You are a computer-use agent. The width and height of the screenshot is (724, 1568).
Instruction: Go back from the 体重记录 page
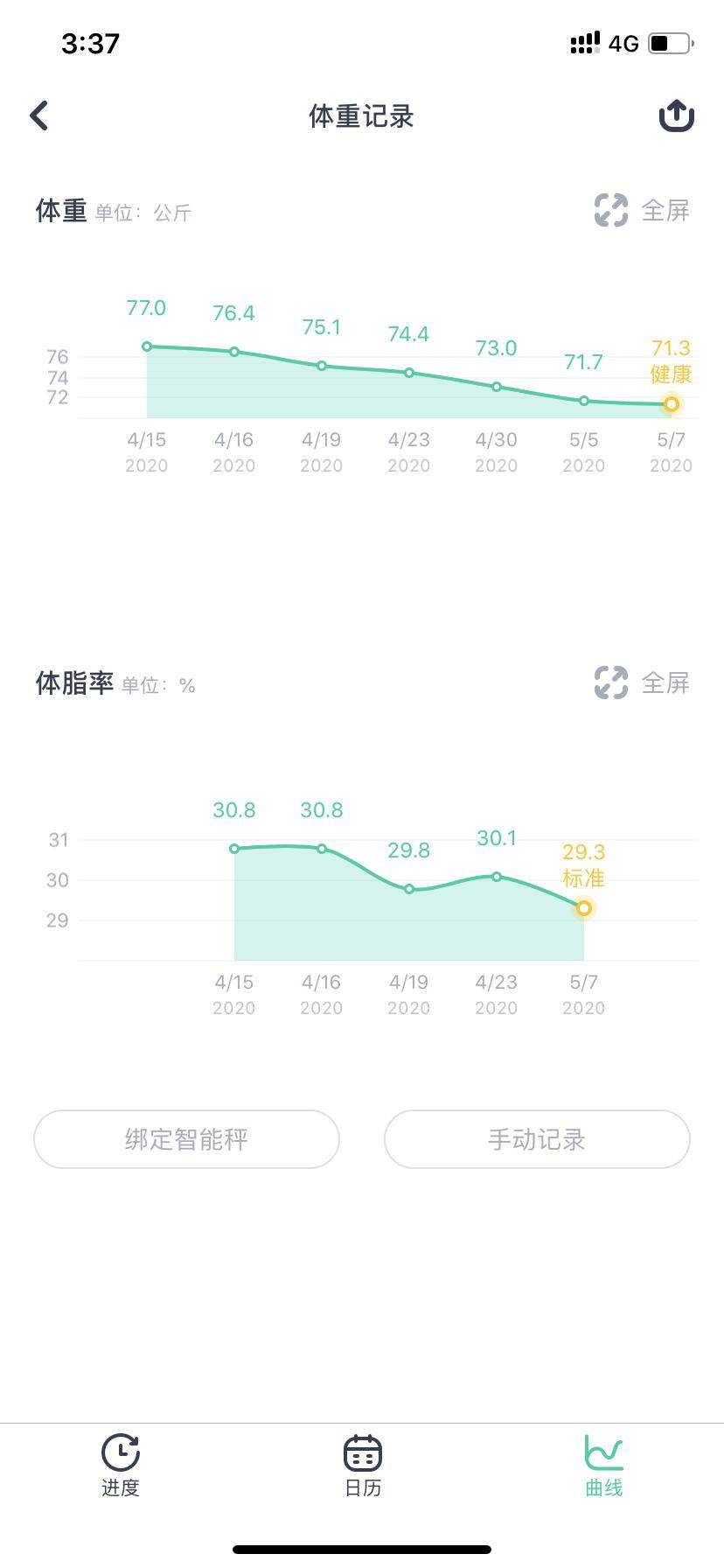pyautogui.click(x=39, y=115)
